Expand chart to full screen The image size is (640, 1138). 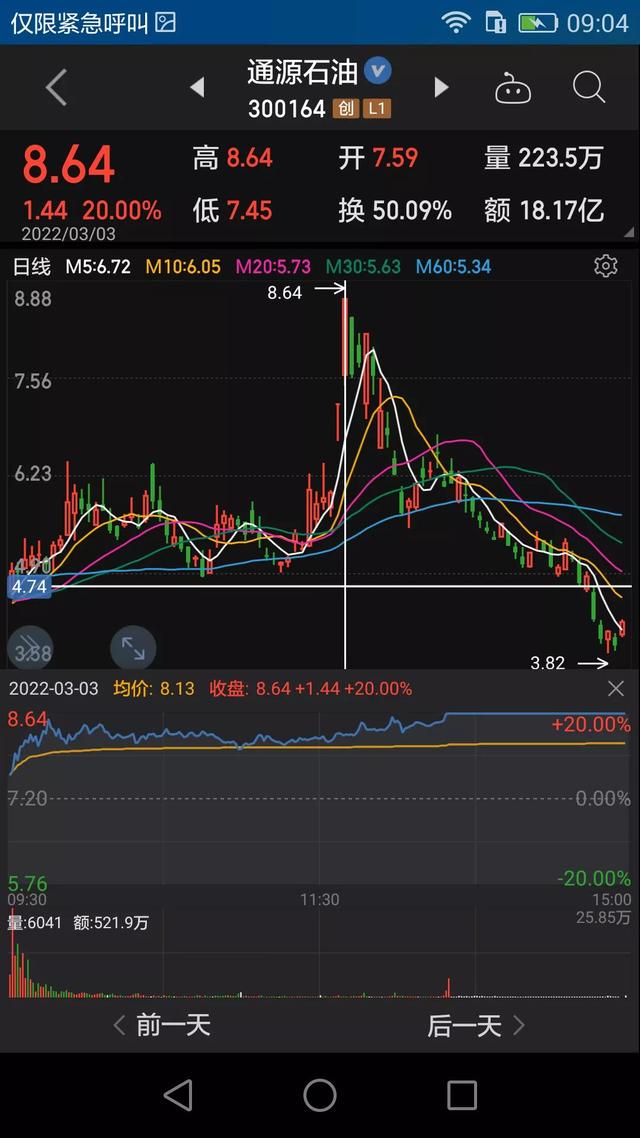coord(133,648)
